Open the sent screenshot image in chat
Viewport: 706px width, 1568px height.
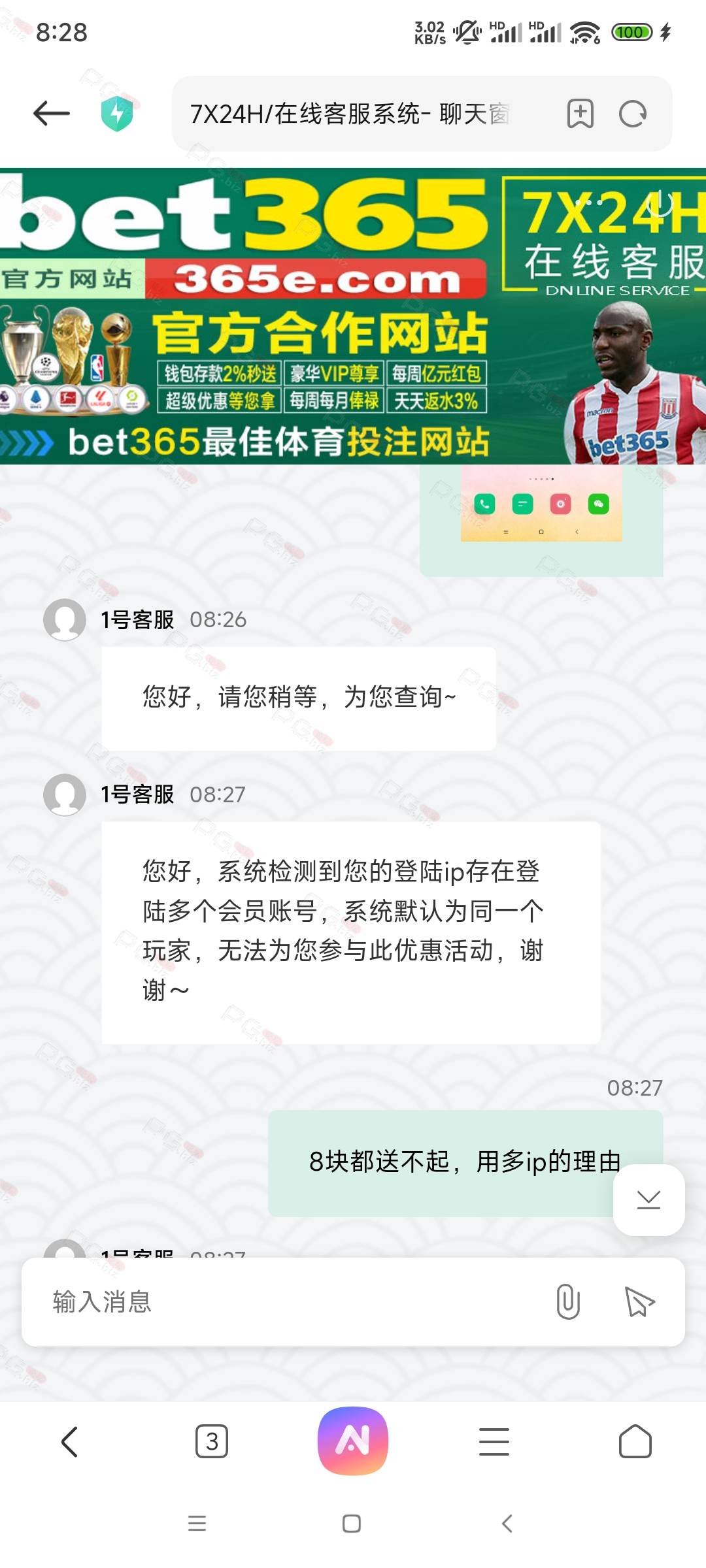[x=541, y=504]
